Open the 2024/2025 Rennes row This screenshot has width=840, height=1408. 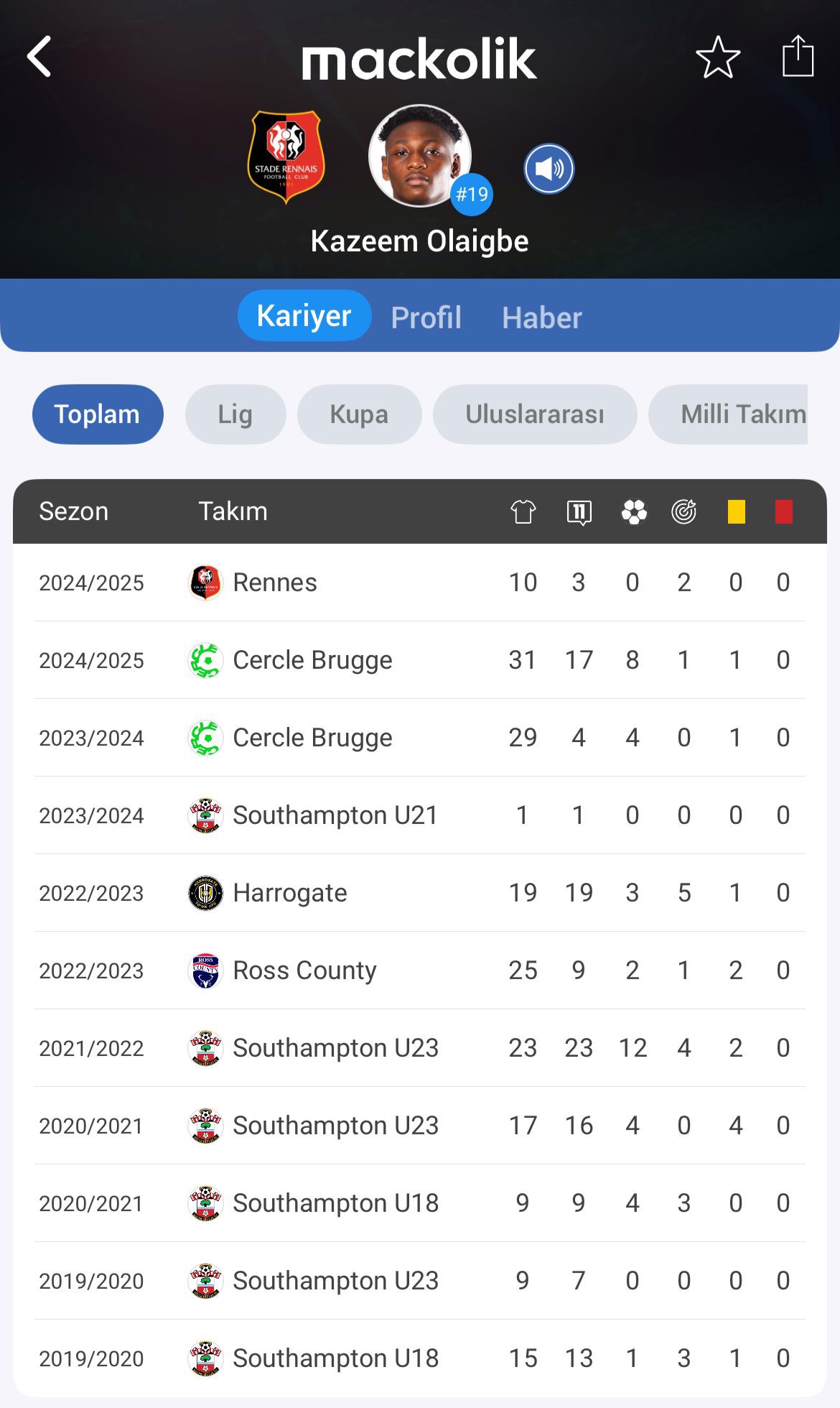pyautogui.click(x=420, y=583)
